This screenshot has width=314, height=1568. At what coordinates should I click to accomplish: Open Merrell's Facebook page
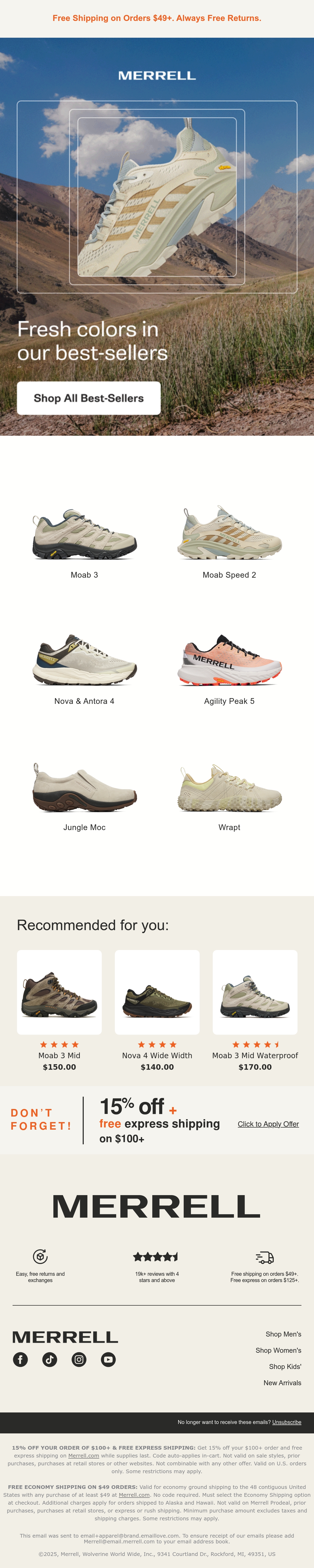coord(21,1360)
